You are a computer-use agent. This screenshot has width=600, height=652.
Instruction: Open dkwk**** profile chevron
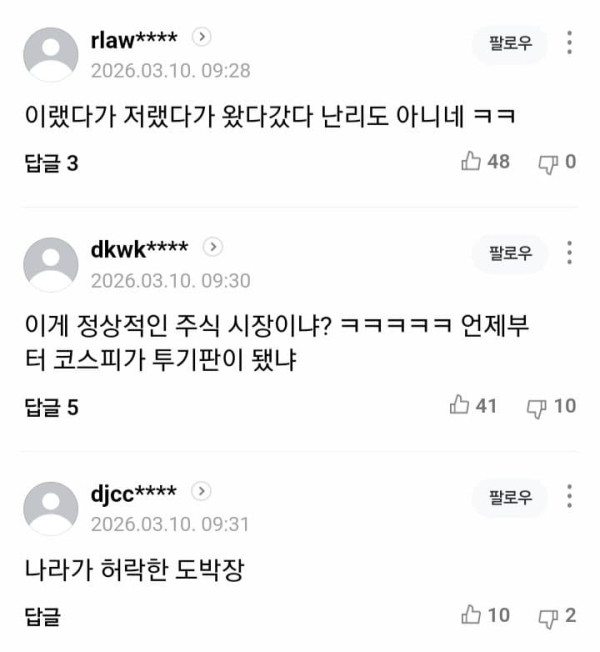point(214,247)
